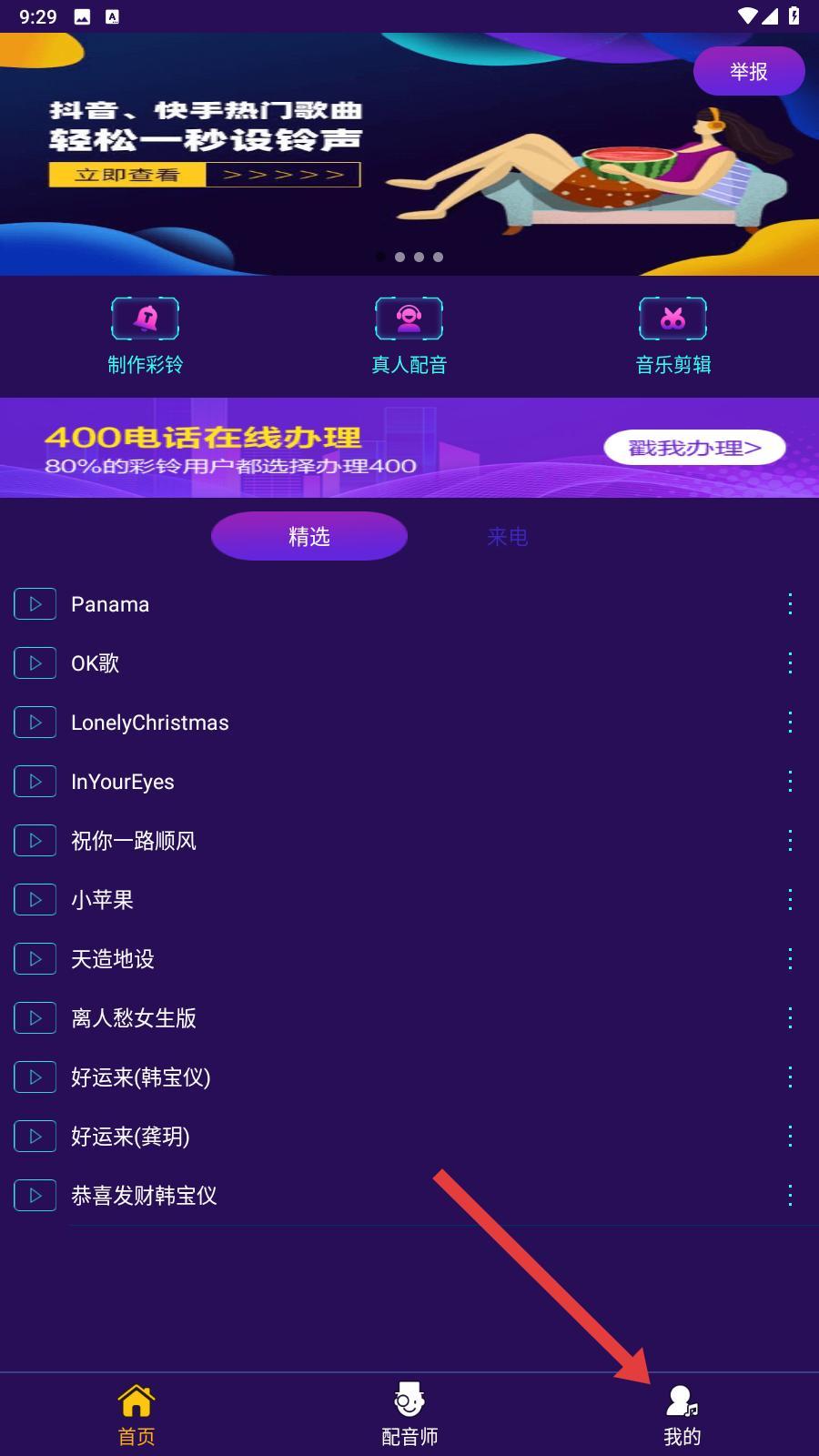819x1456 pixels.
Task: Open more options for 恭喜发财韩宝仪
Action: (x=790, y=1196)
